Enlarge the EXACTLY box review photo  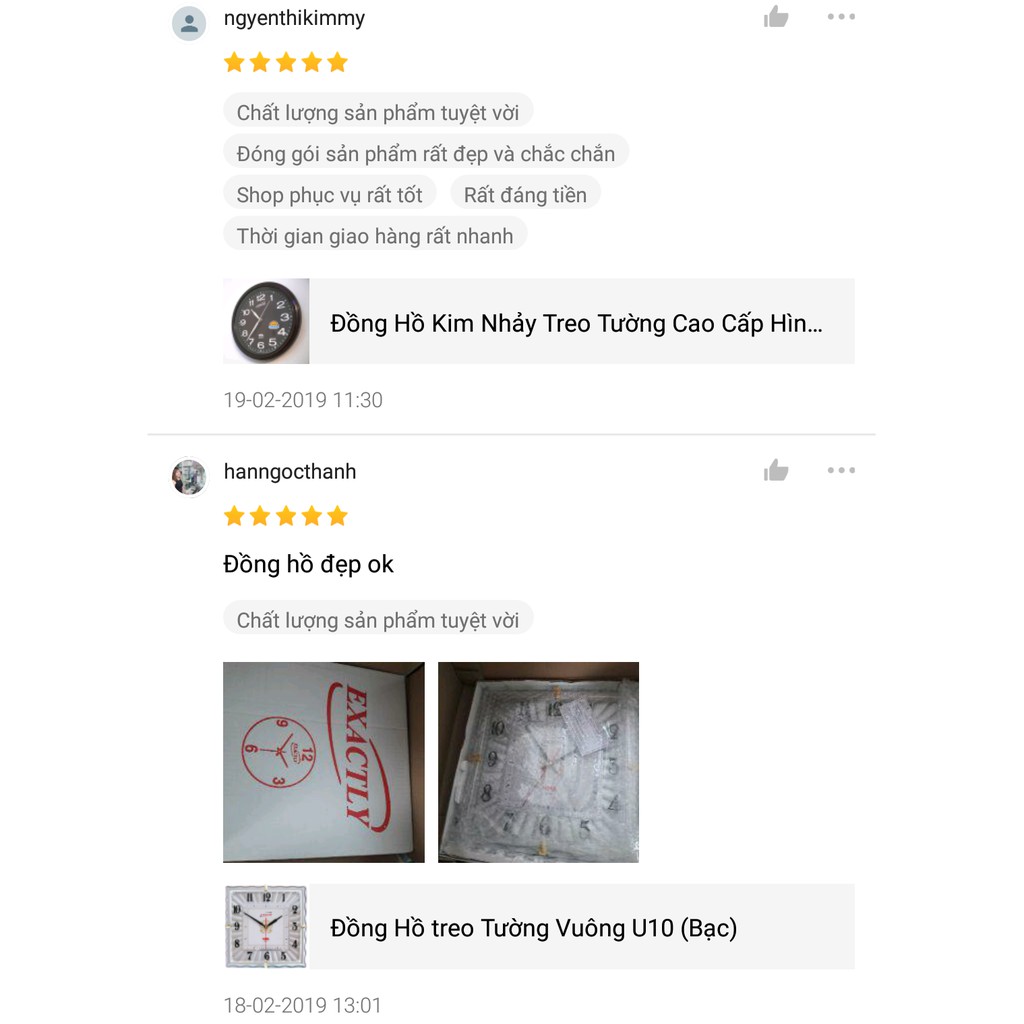[x=324, y=762]
